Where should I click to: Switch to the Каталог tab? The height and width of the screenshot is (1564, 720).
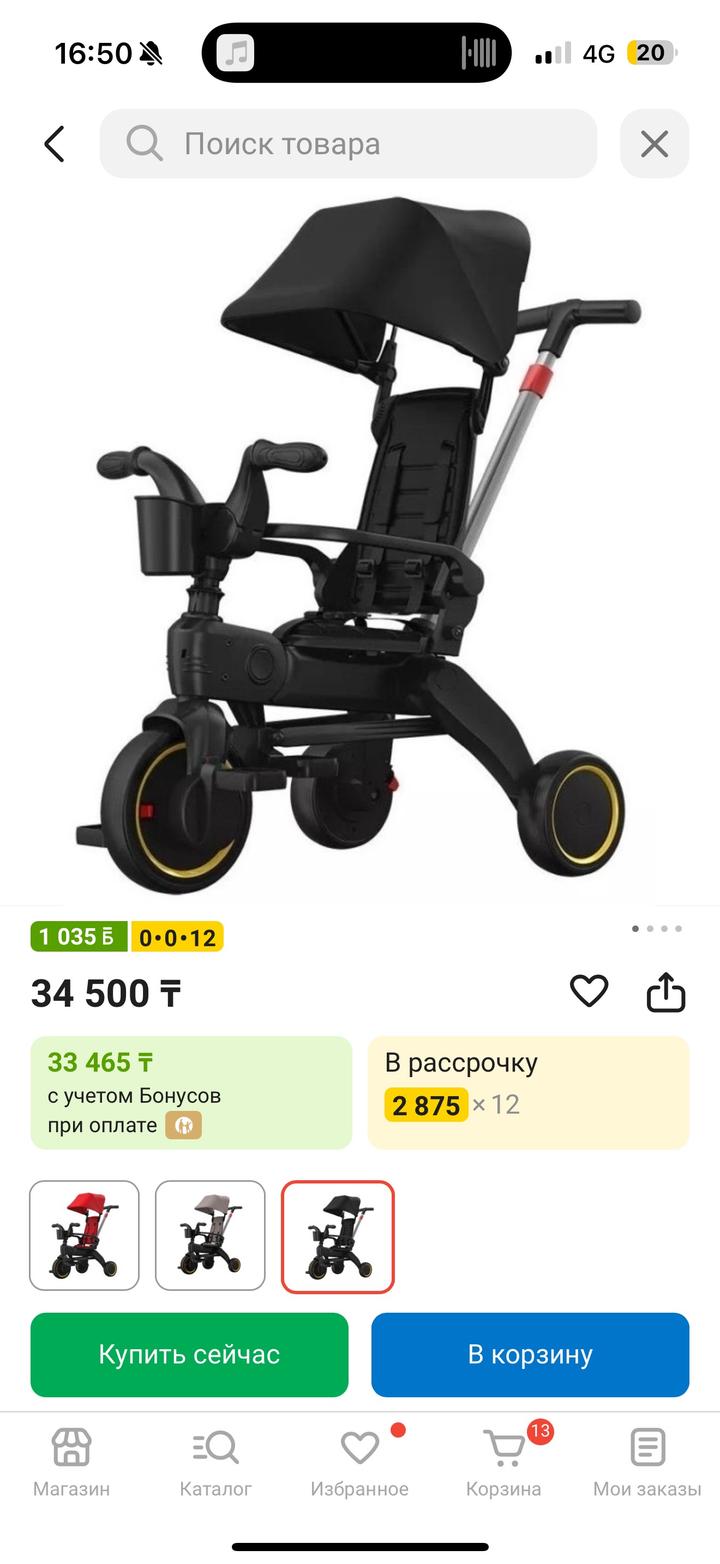216,1461
